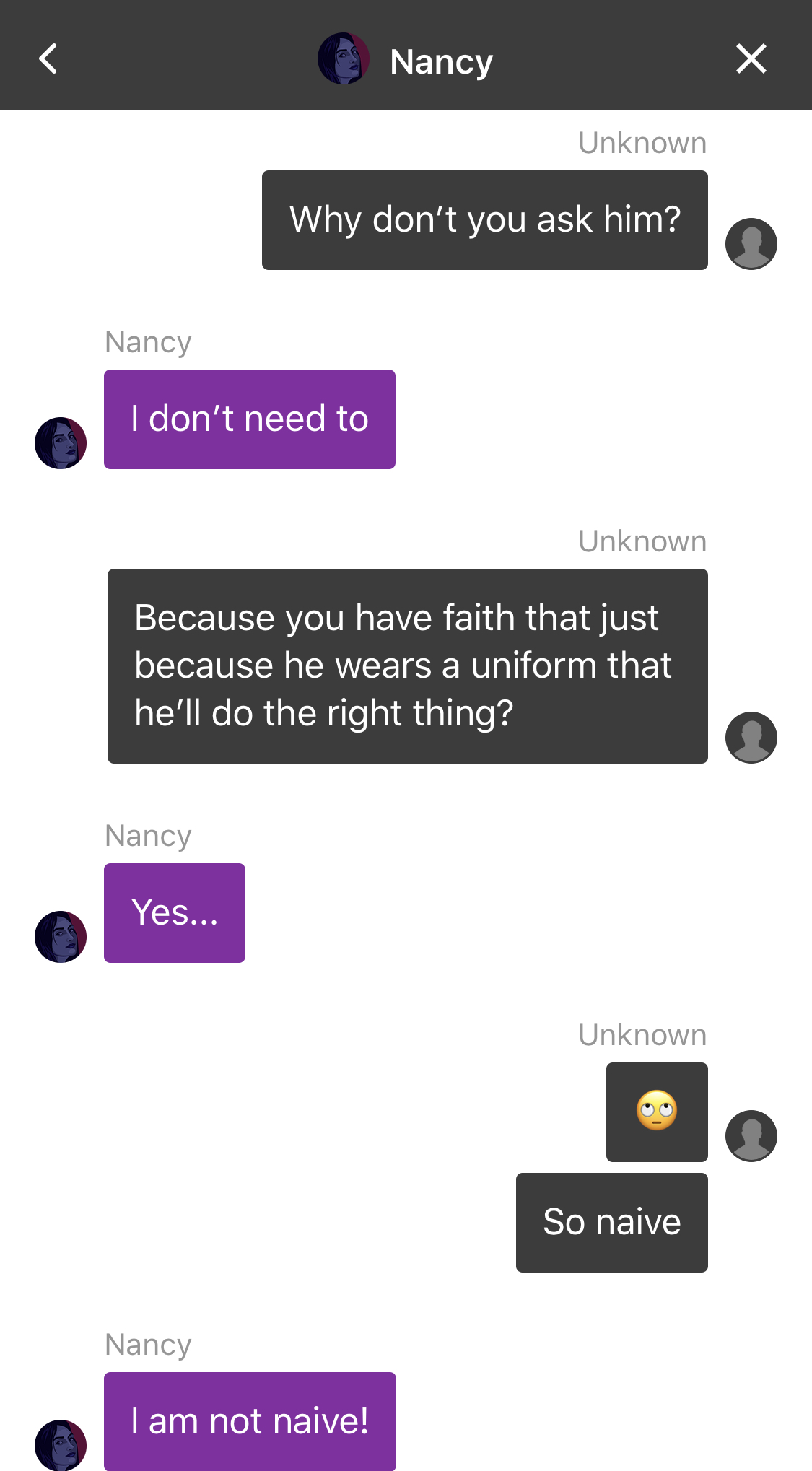Image resolution: width=812 pixels, height=1471 pixels.
Task: Open Nancy's profile from header avatar
Action: coord(344,58)
